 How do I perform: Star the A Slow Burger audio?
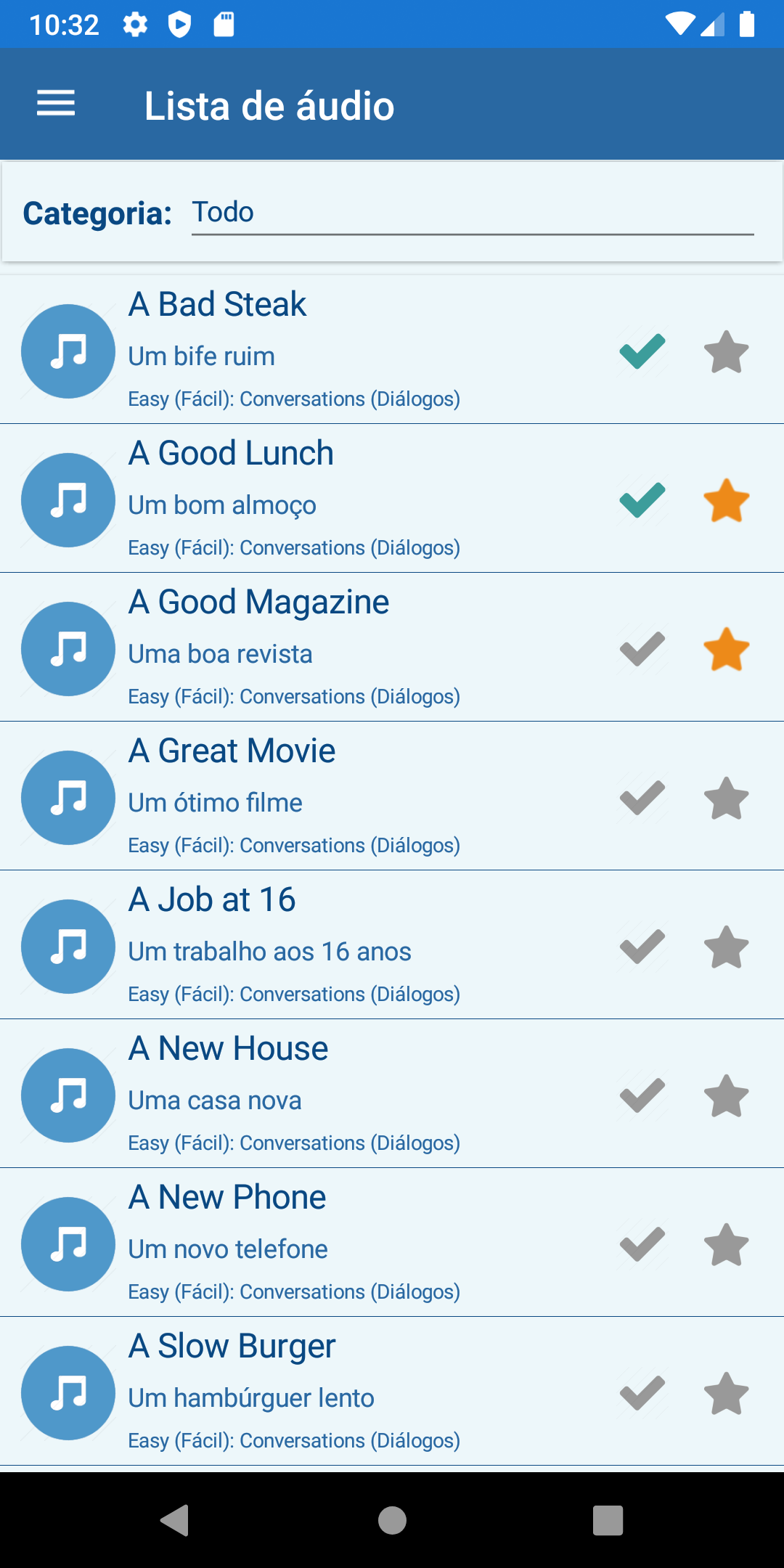pos(726,1394)
